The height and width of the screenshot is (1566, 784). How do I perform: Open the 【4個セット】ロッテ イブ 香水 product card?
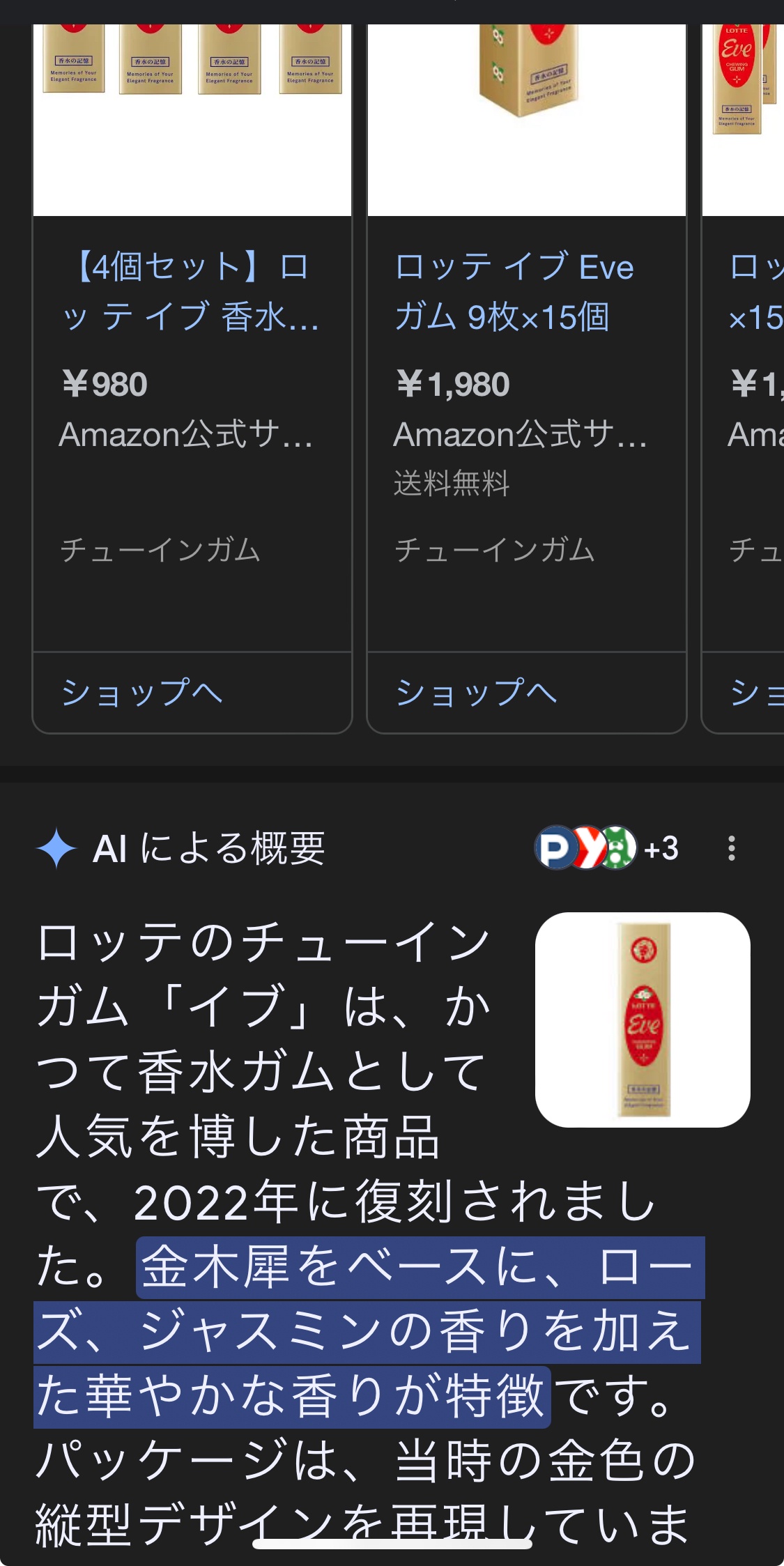click(x=192, y=291)
